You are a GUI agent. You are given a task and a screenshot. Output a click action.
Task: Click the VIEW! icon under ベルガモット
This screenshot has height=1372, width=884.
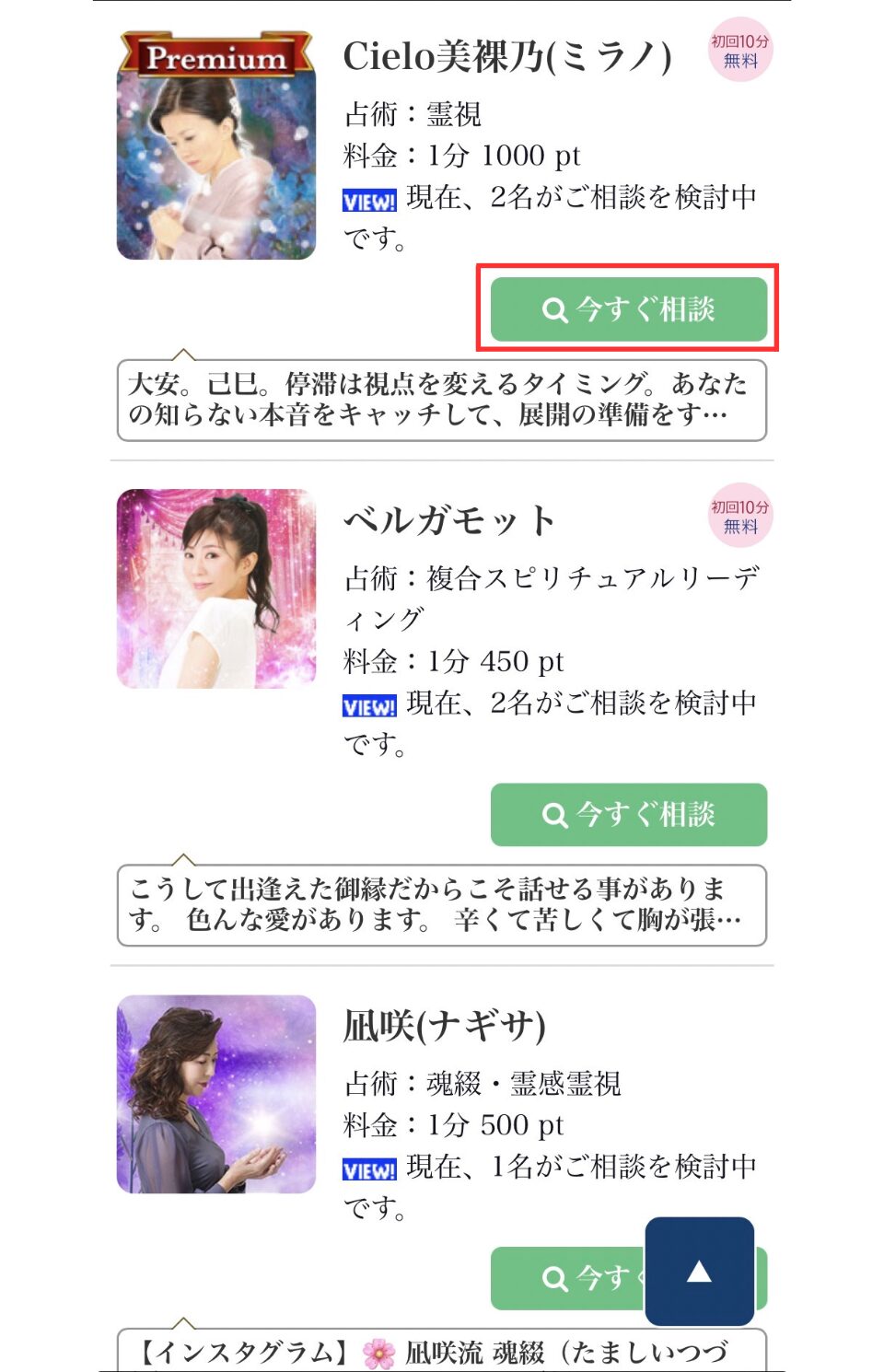tap(367, 705)
